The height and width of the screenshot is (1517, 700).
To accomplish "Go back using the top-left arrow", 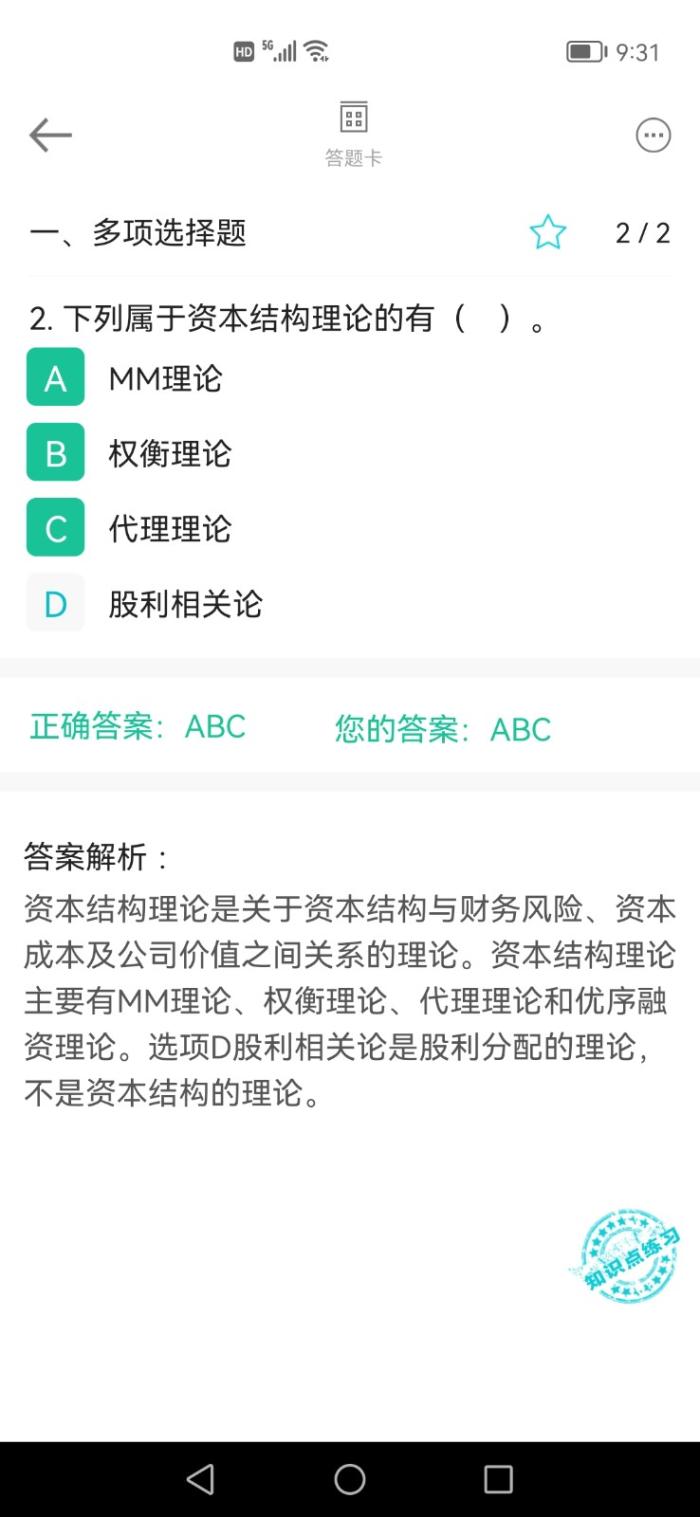I will (50, 135).
